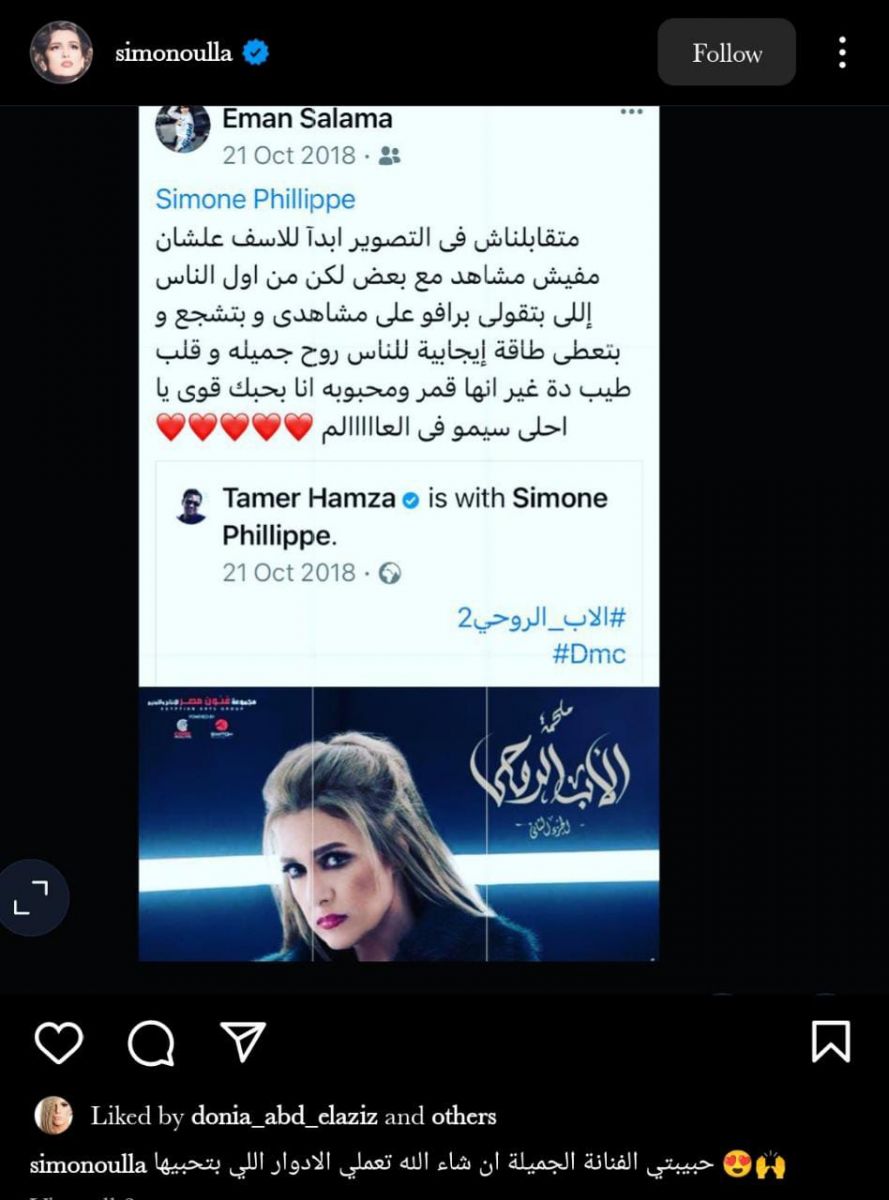This screenshot has width=889, height=1200.
Task: Open the simonoulla username in the caption
Action: (87, 1165)
